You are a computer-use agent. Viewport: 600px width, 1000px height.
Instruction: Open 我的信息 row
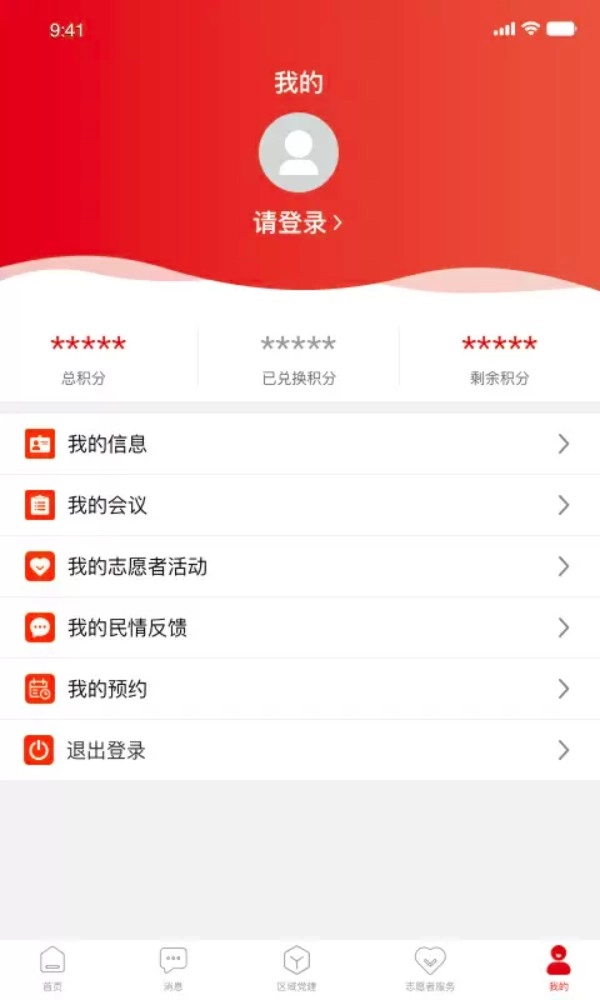pyautogui.click(x=300, y=444)
